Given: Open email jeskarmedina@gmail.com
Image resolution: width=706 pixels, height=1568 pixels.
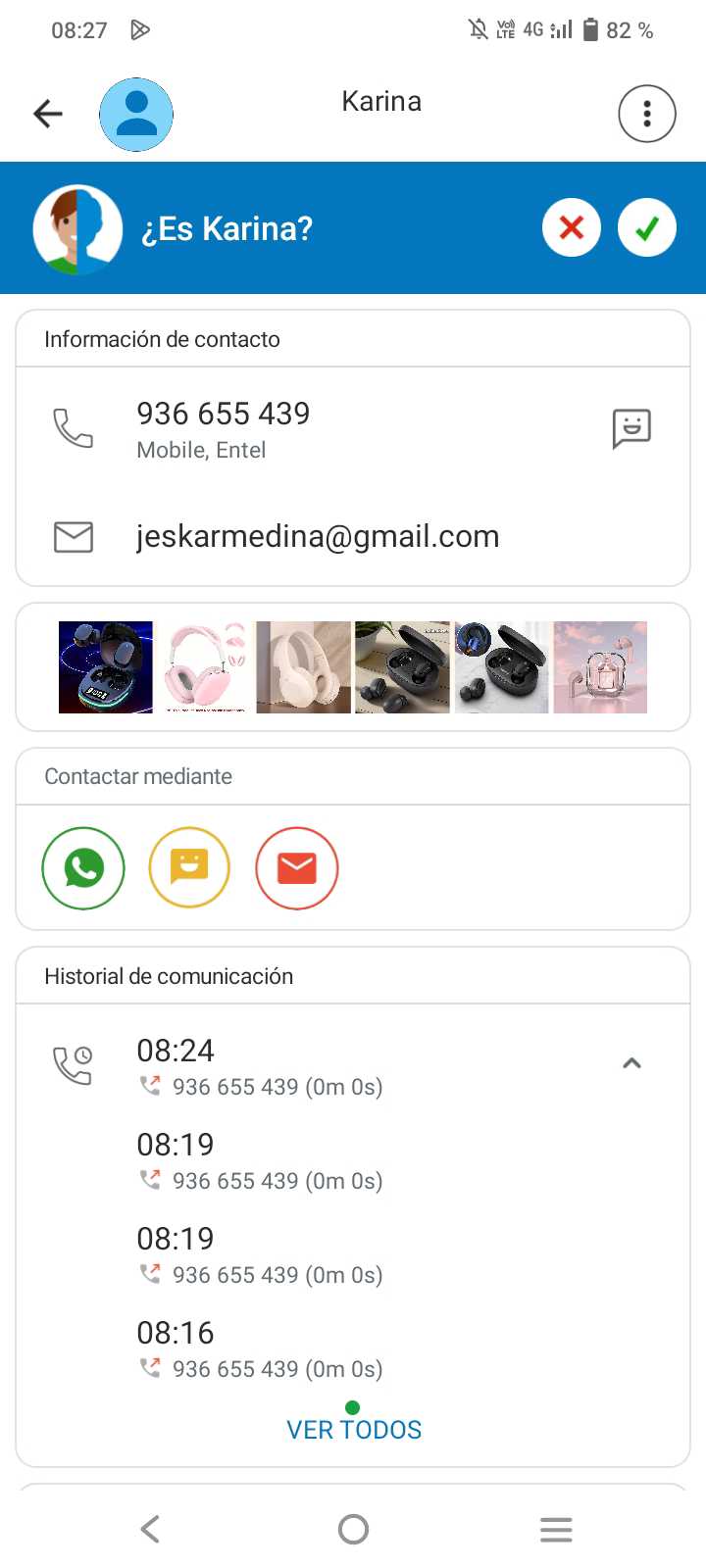Looking at the screenshot, I should point(317,536).
